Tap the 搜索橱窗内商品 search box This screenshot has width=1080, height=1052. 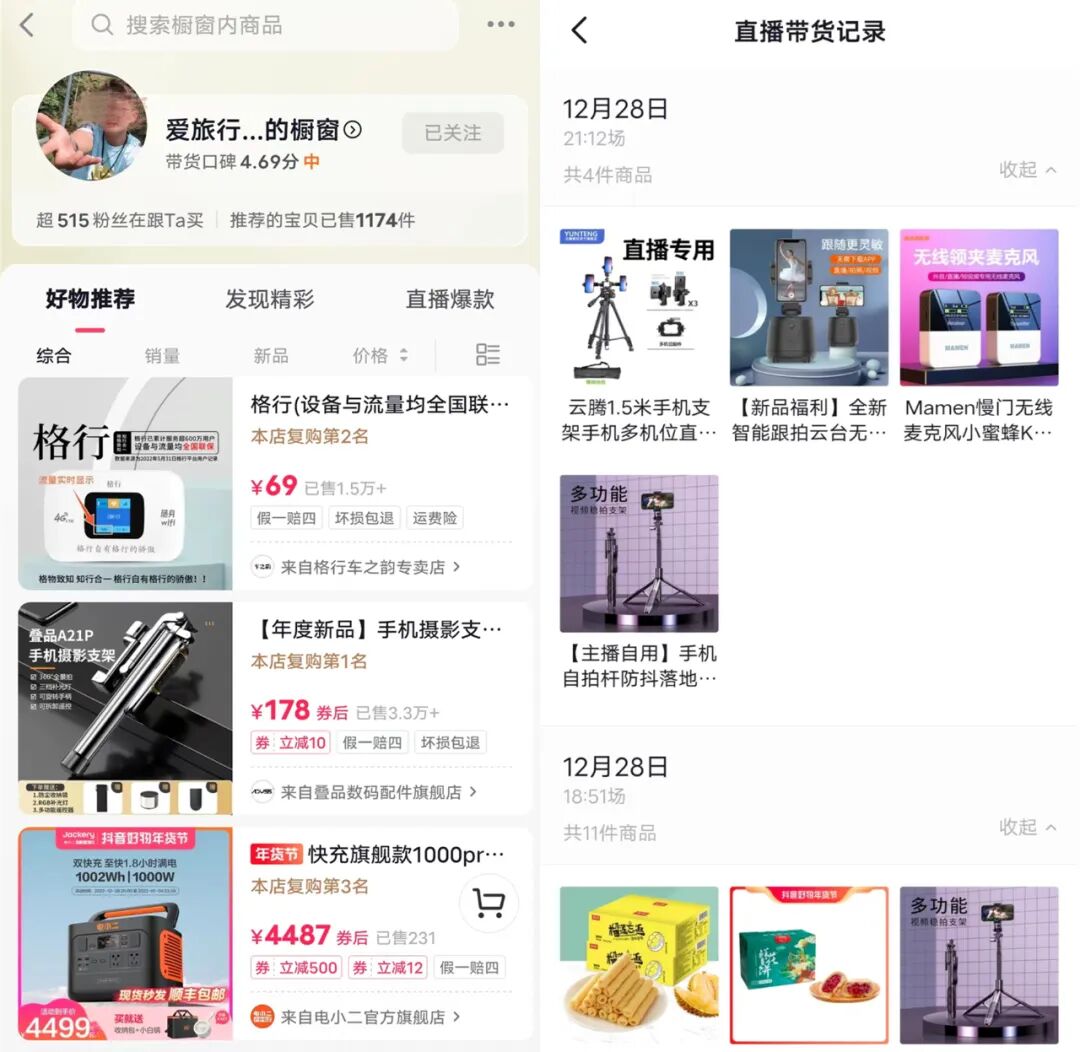click(270, 25)
